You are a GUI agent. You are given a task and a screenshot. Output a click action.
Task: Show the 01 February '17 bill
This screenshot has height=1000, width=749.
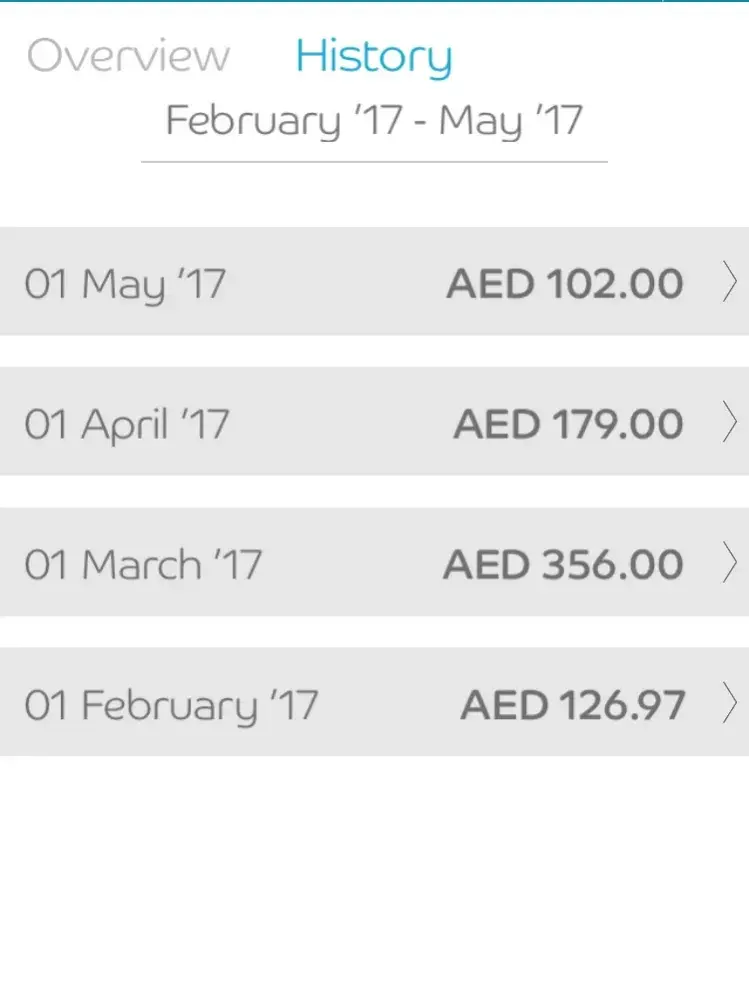[374, 704]
